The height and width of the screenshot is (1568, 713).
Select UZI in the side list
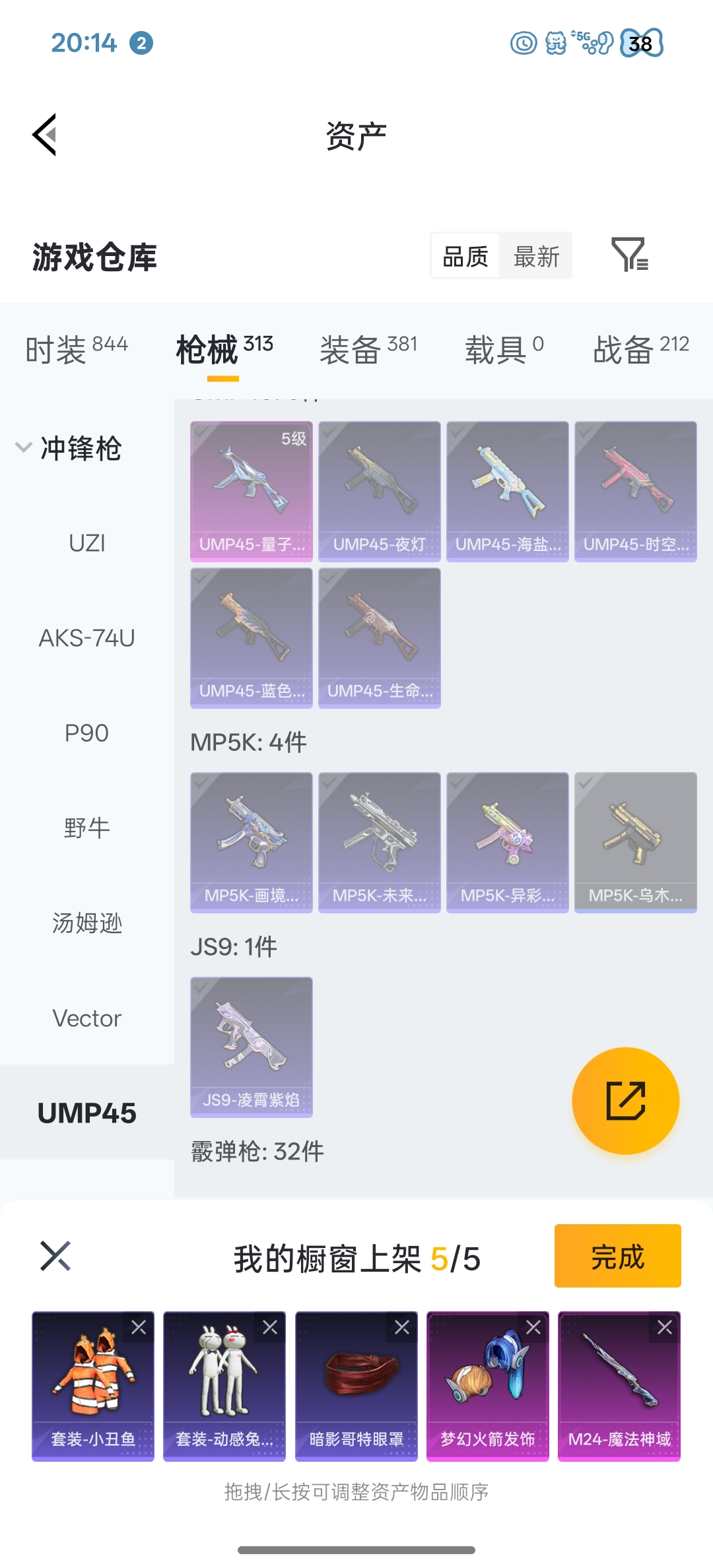[x=87, y=543]
